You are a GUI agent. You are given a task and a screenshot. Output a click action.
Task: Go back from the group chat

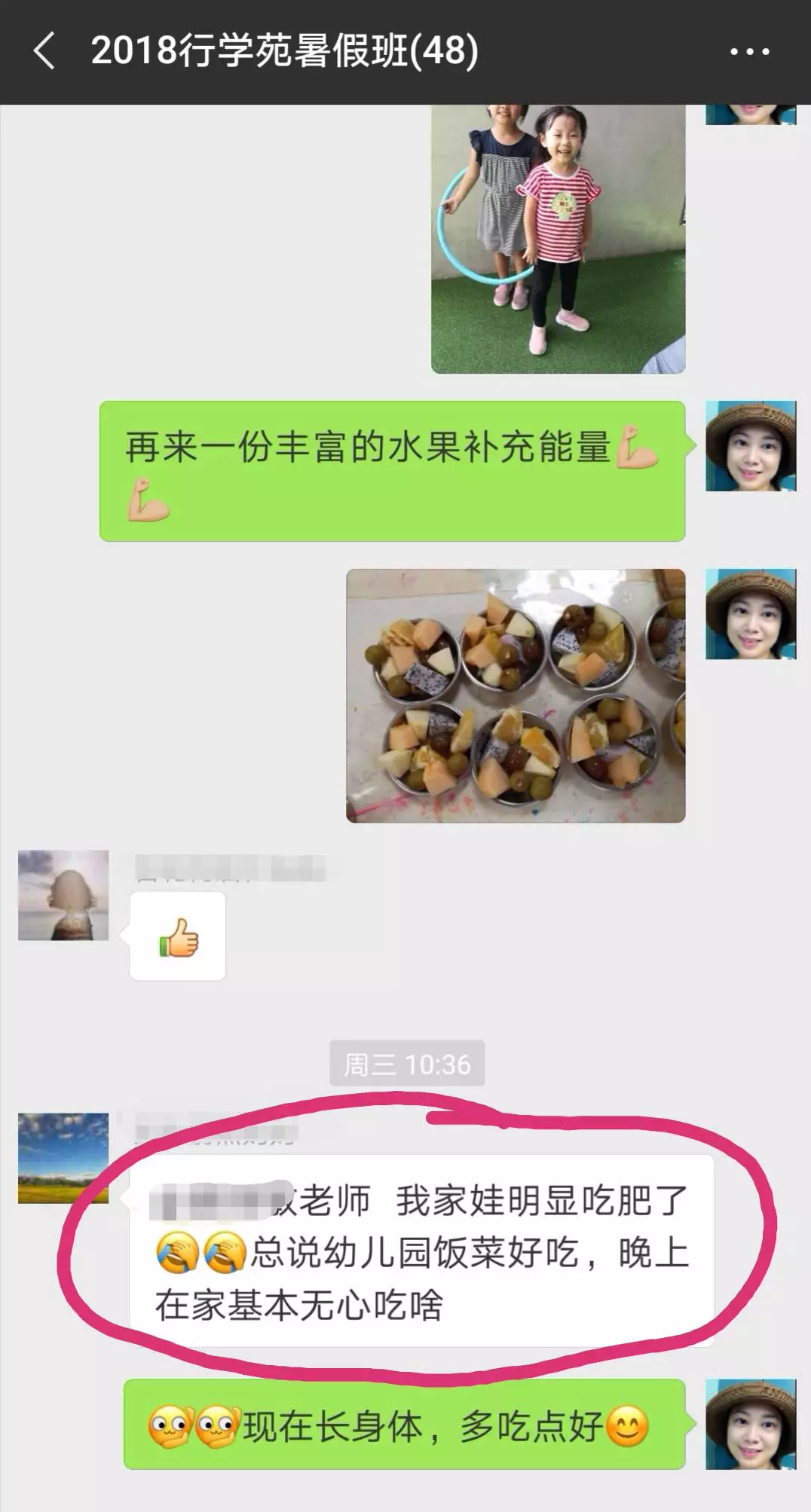(44, 51)
